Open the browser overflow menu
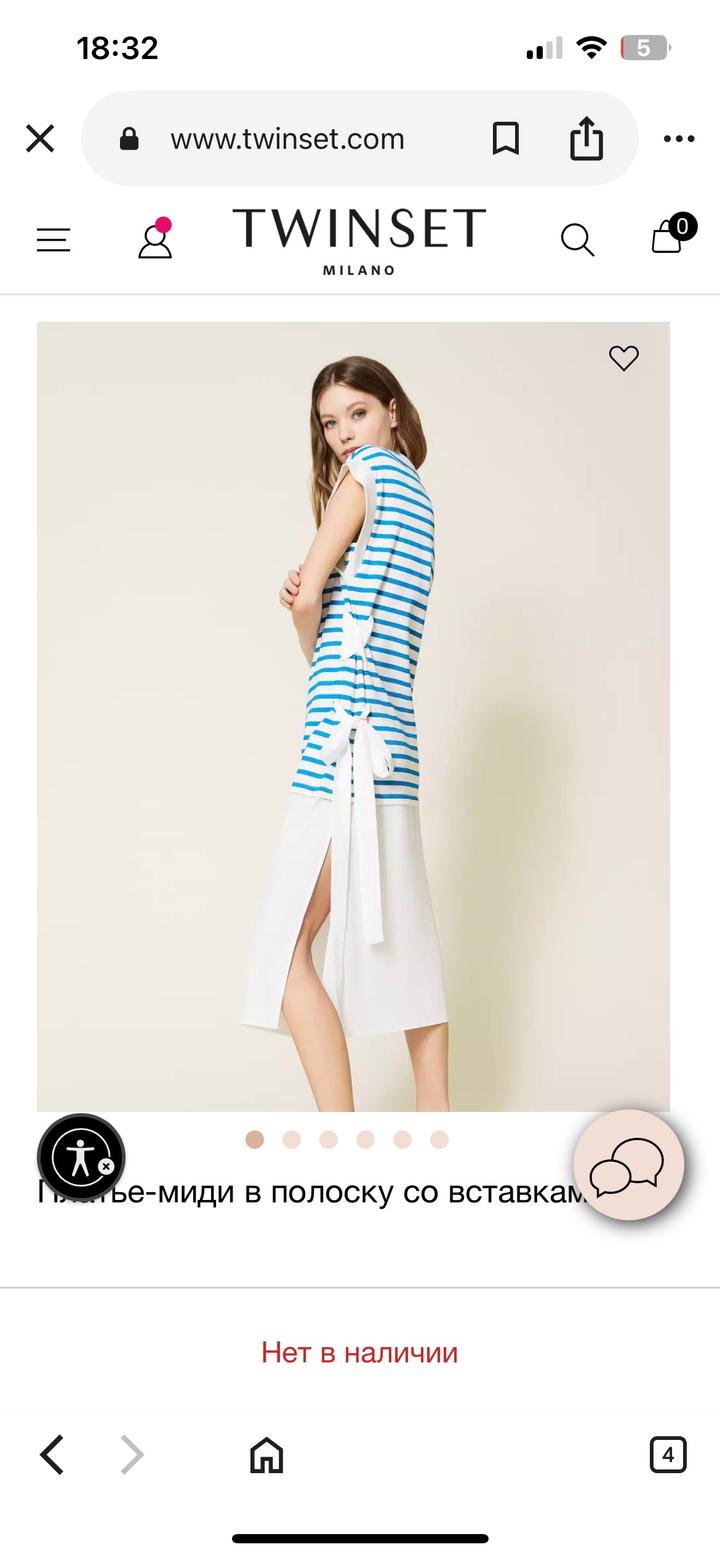This screenshot has height=1558, width=720. [679, 138]
